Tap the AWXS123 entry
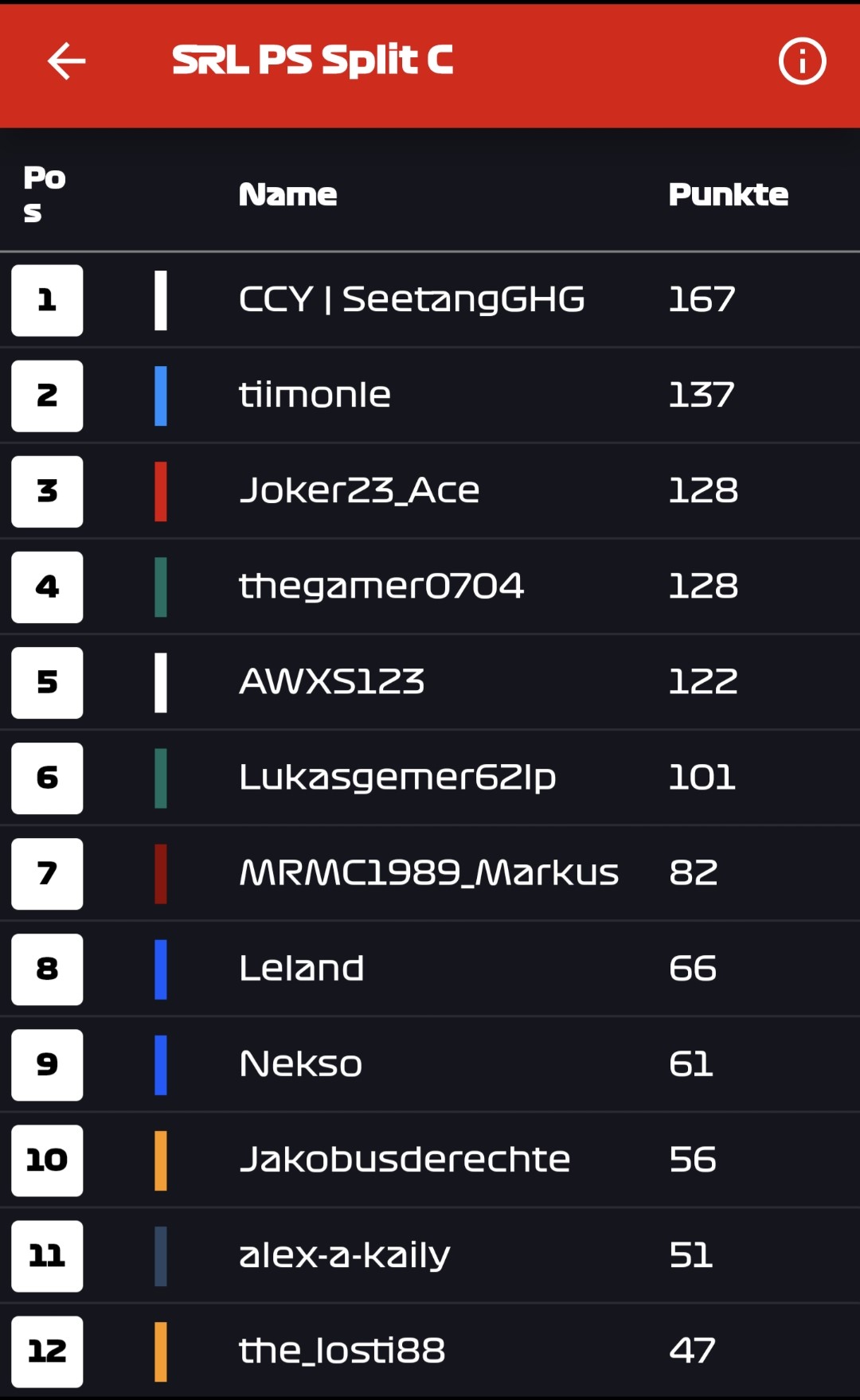 pos(332,682)
